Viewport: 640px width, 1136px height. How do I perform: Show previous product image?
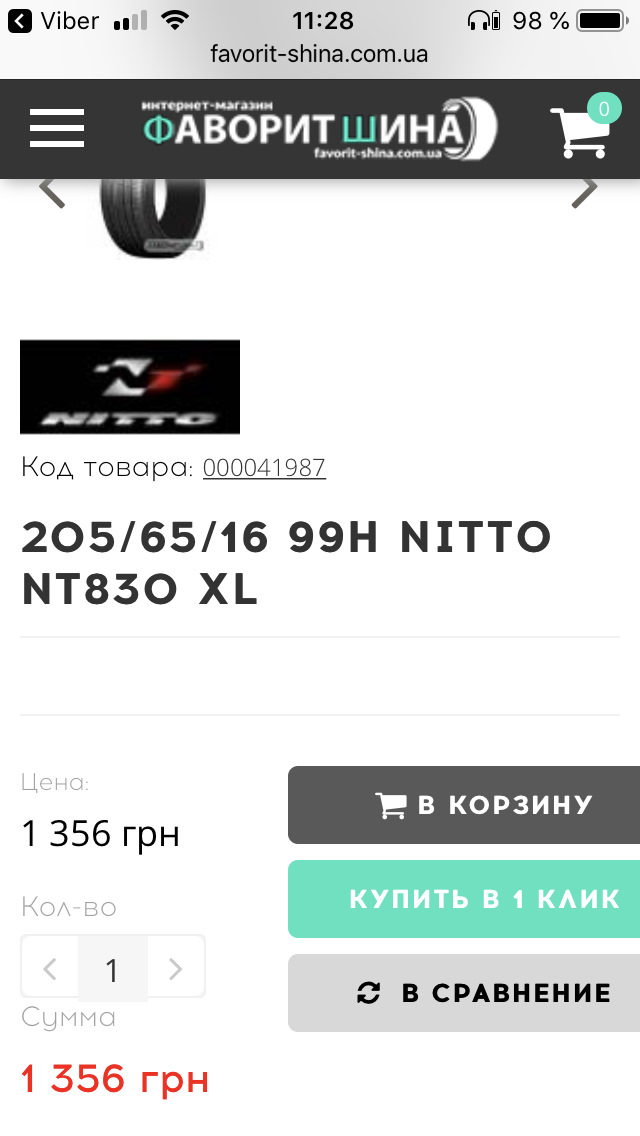tap(51, 189)
